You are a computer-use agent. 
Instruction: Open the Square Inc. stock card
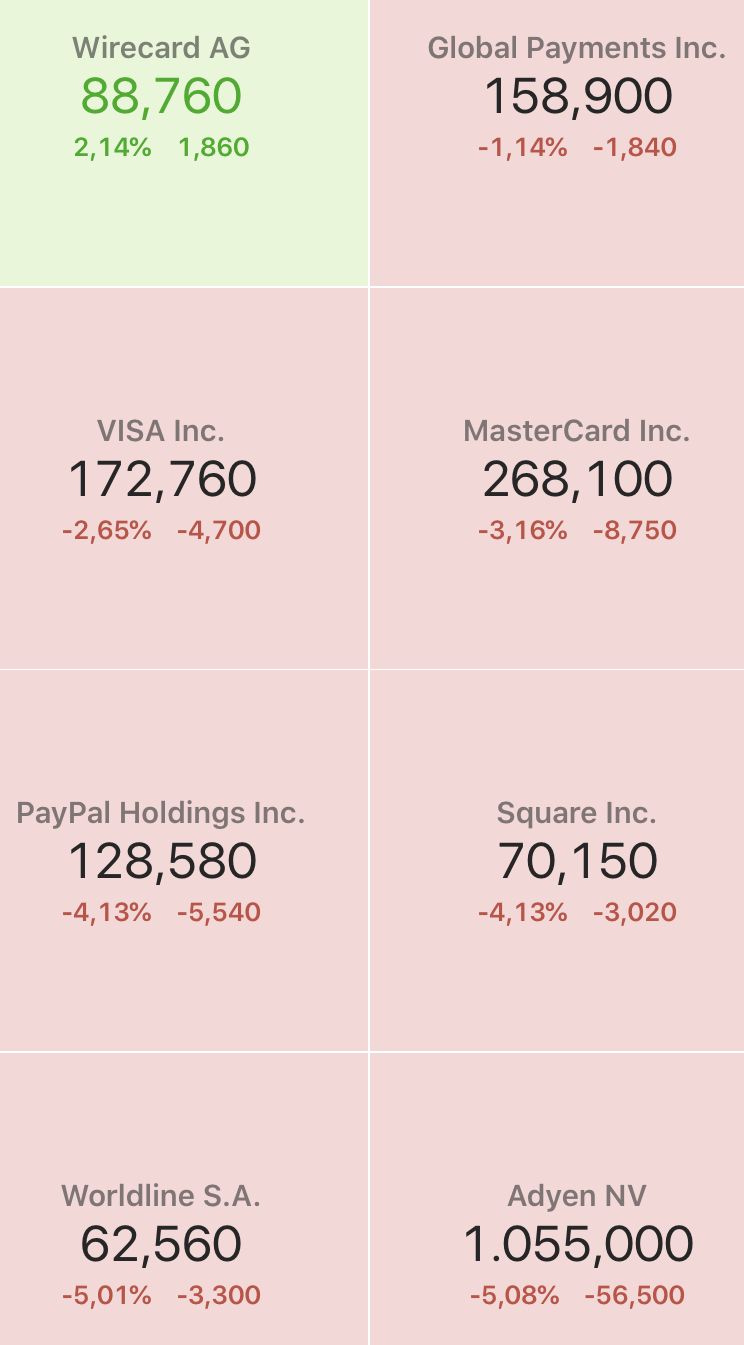556,860
